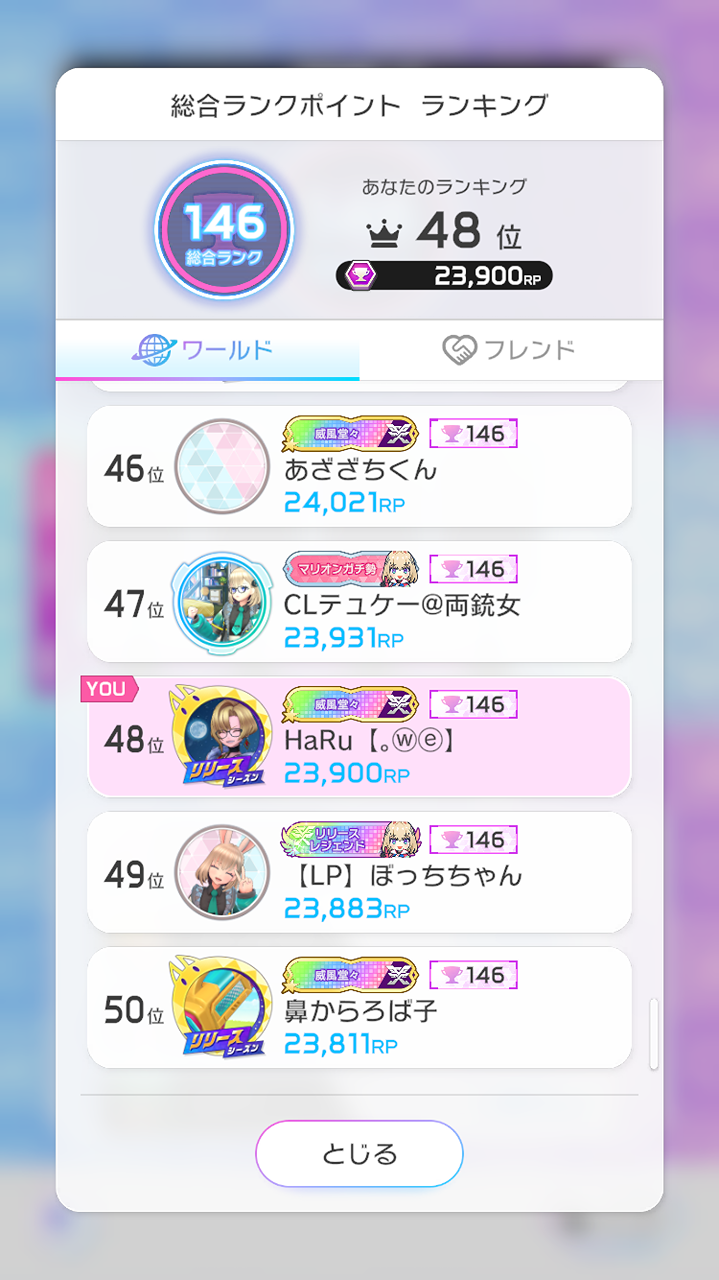
Task: Open 【LP】ぼっちちゃん's ranking entry
Action: click(359, 873)
